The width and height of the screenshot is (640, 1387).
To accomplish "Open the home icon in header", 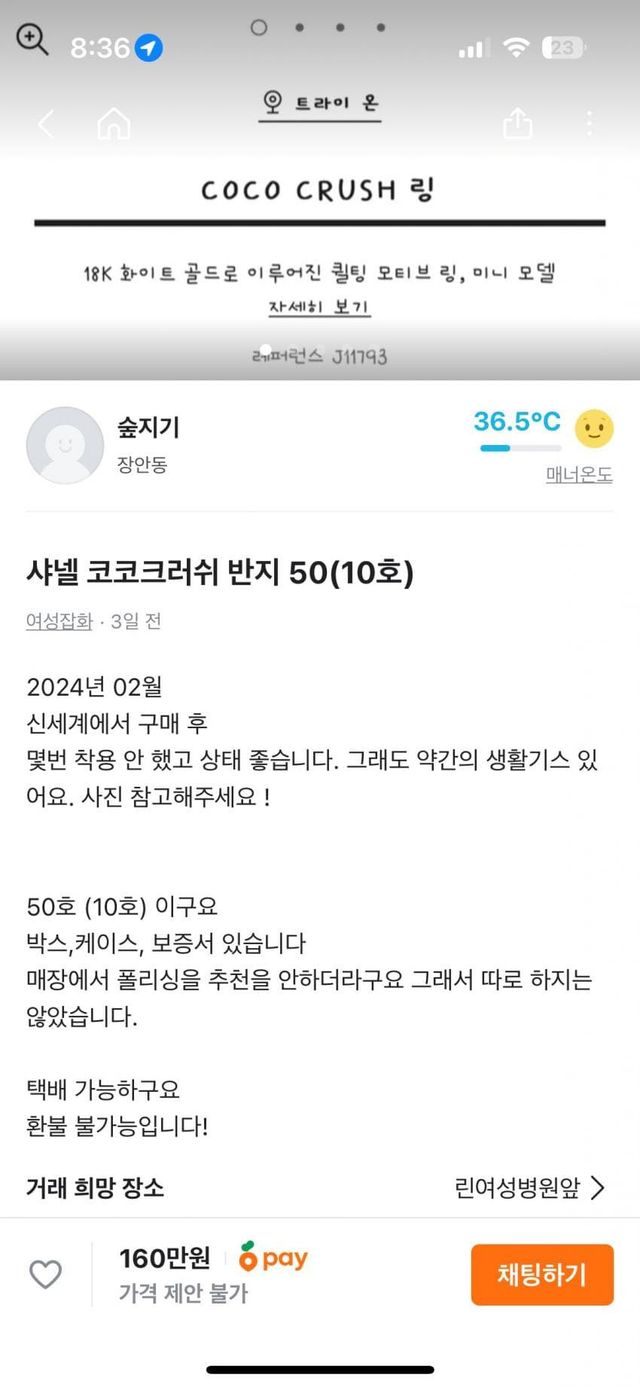I will (x=114, y=124).
